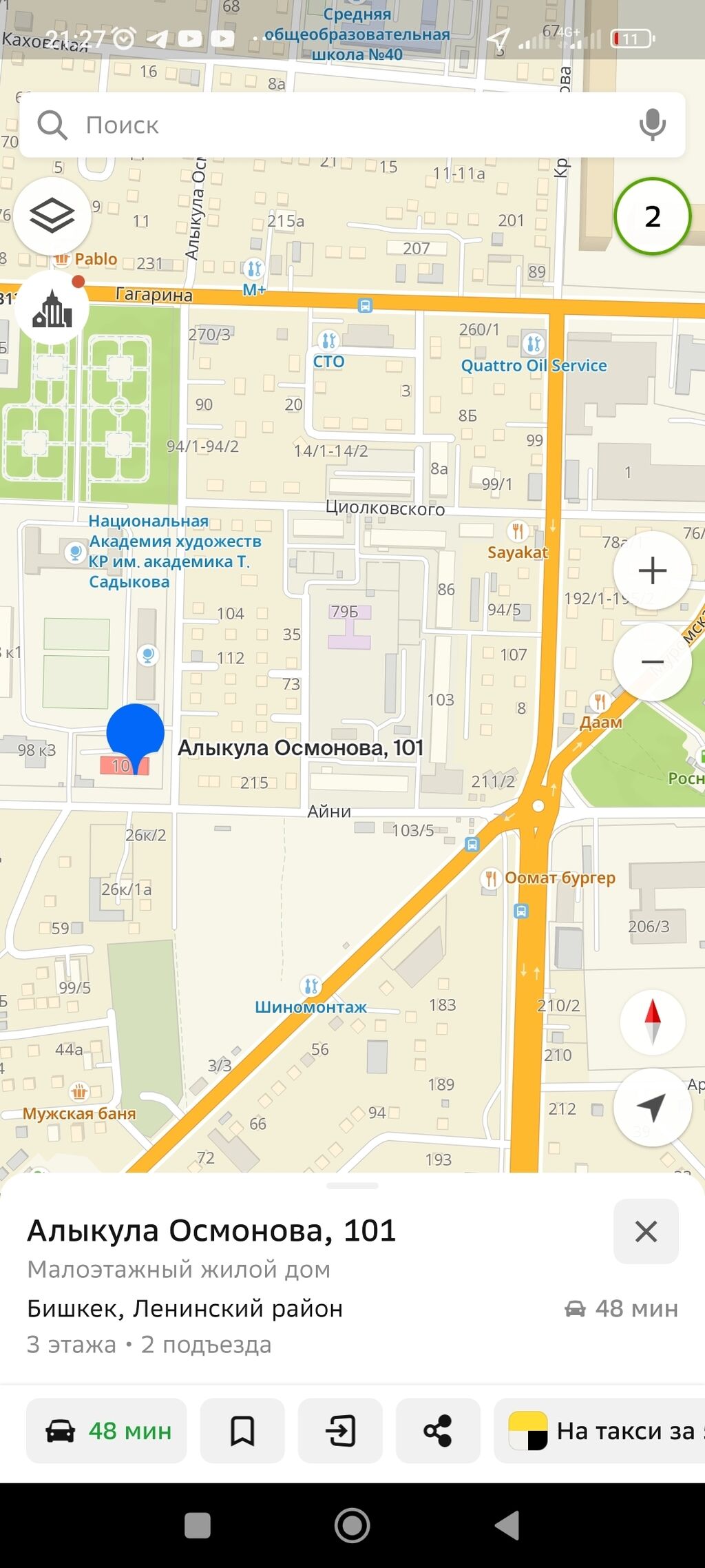Zoom in with the plus button
Viewport: 705px width, 1568px height.
(x=652, y=570)
